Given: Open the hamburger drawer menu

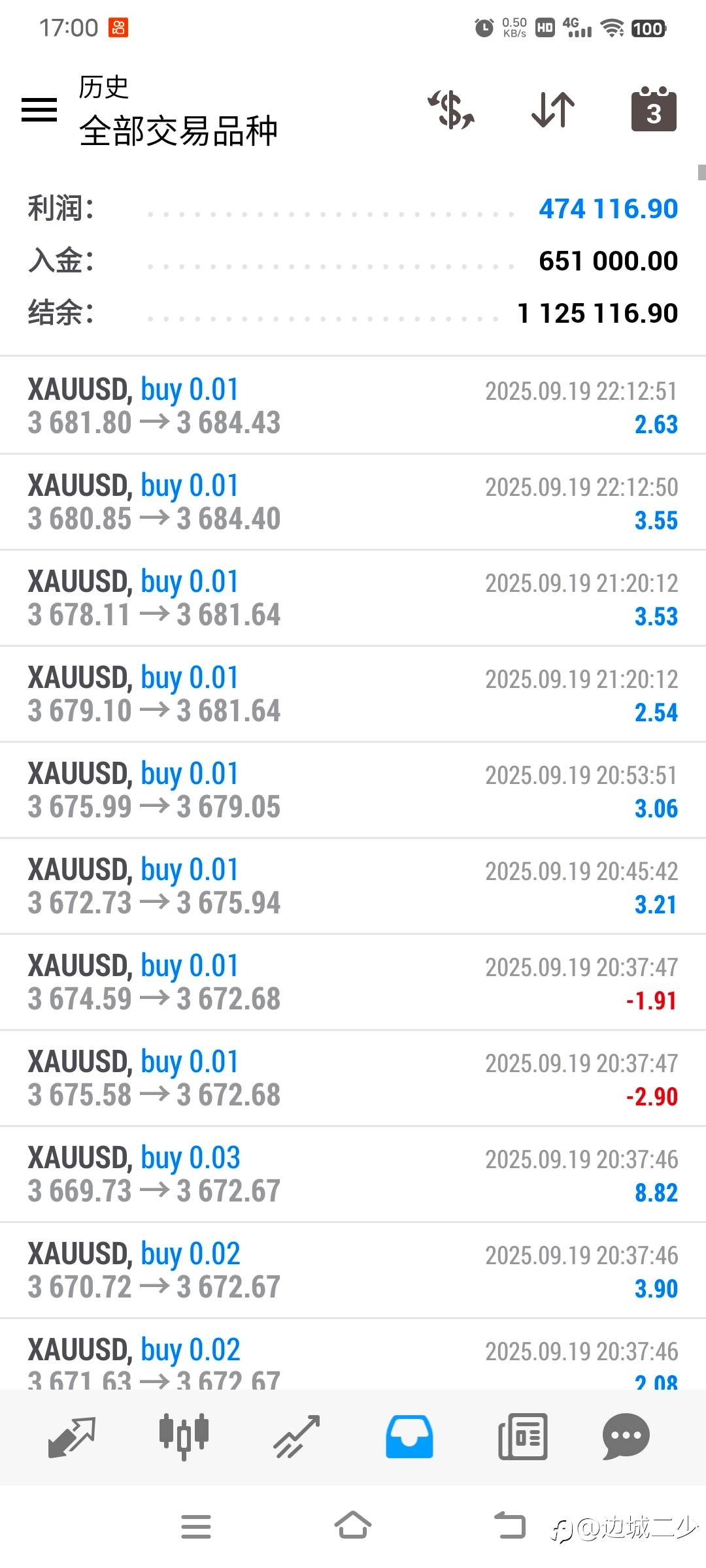Looking at the screenshot, I should point(39,109).
